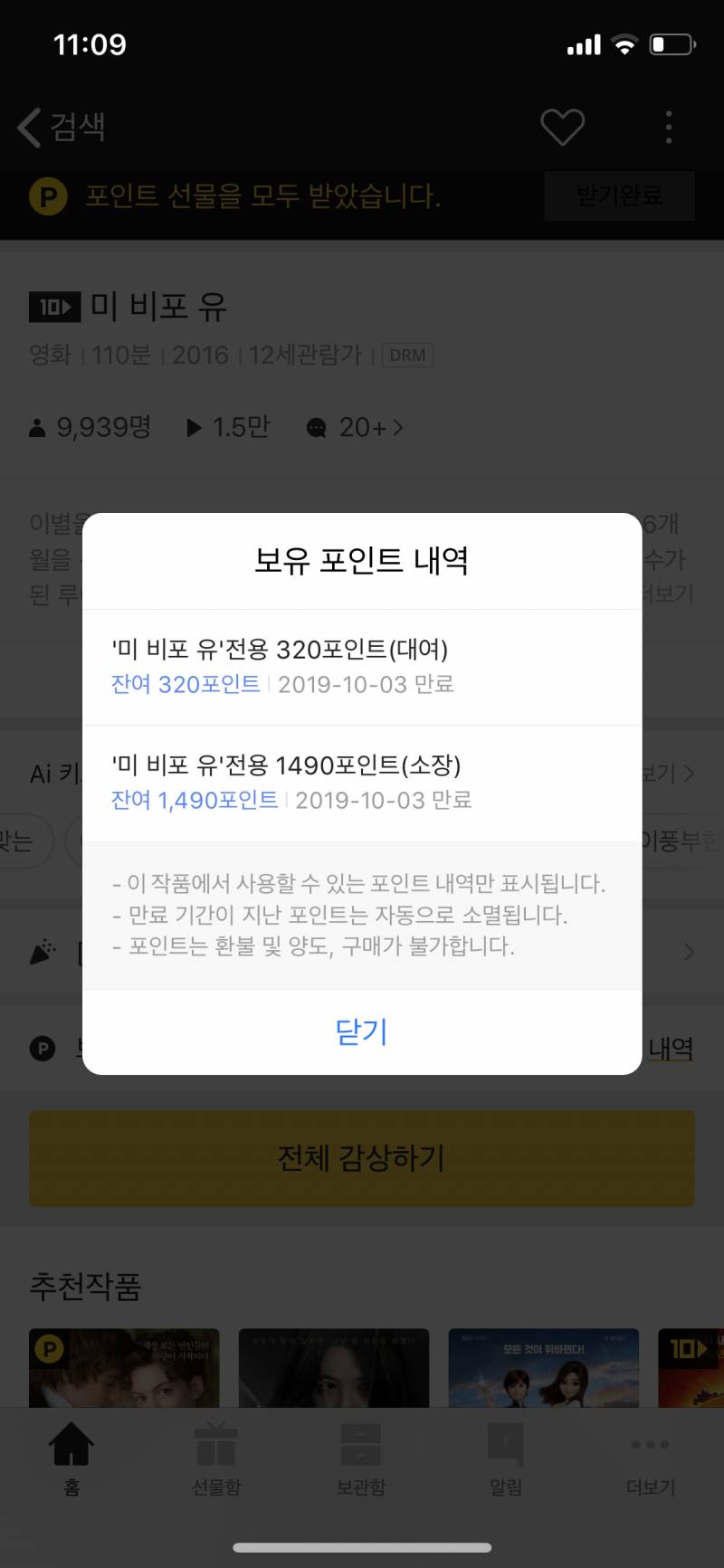Toggle the heart favorite icon
Screen dimensions: 724x1568
tap(562, 127)
